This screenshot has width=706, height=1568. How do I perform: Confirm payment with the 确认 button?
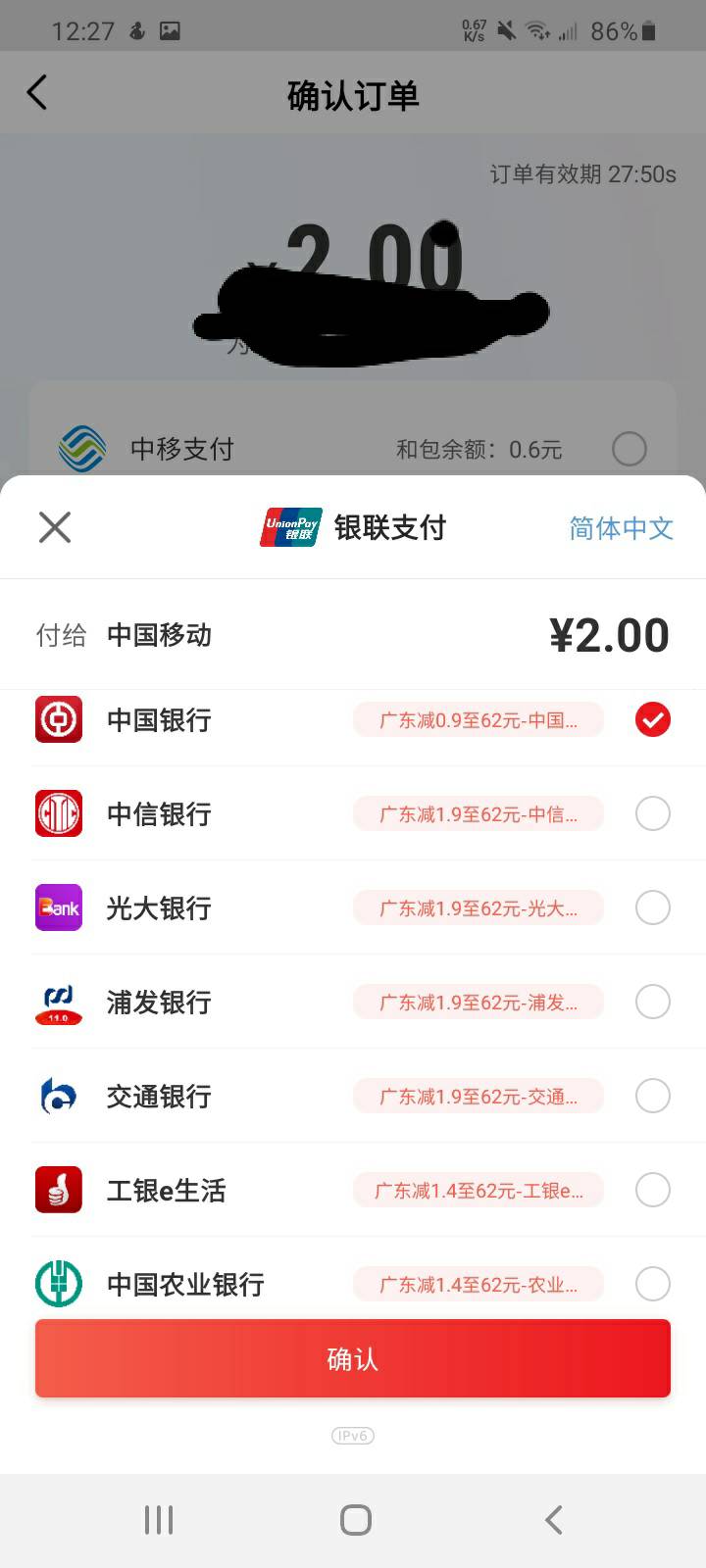[353, 1358]
